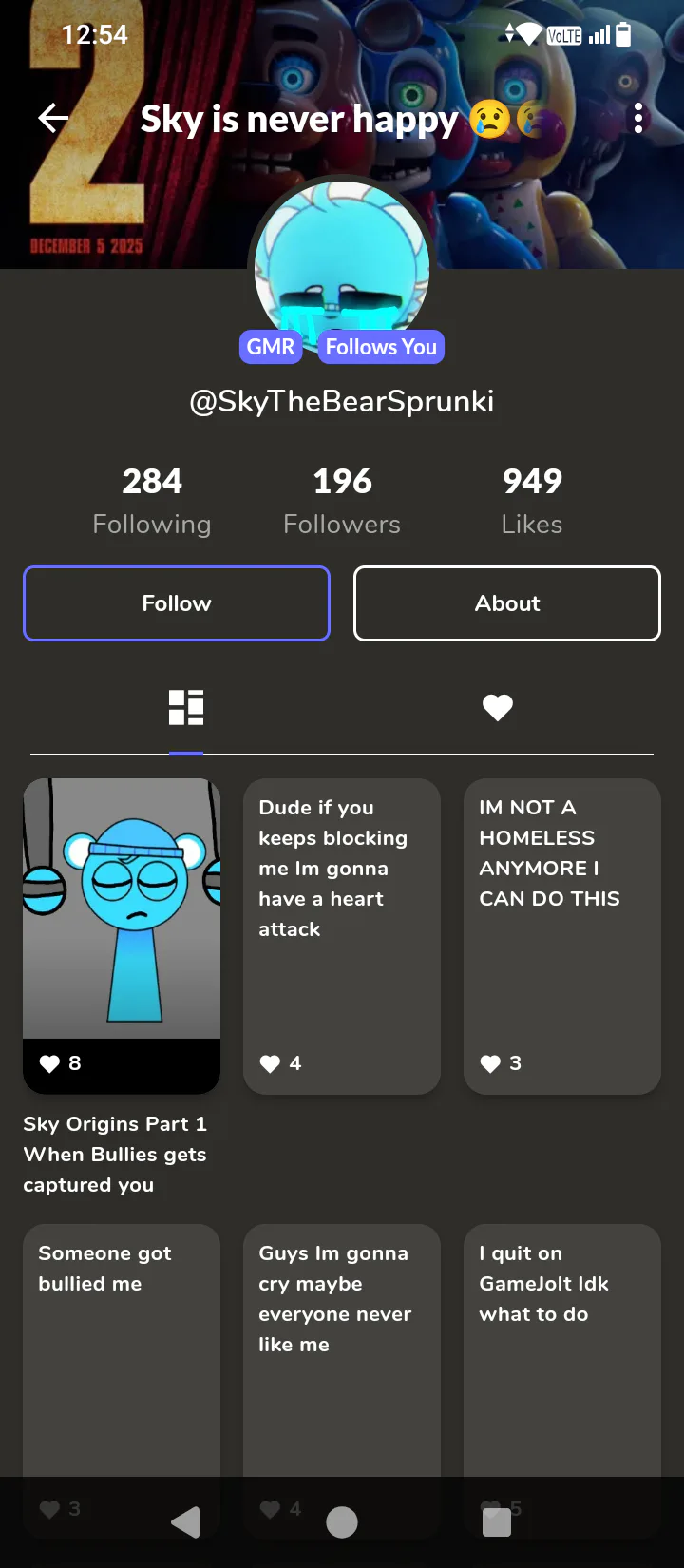
Task: Switch to the liked posts heart tab
Action: click(498, 707)
